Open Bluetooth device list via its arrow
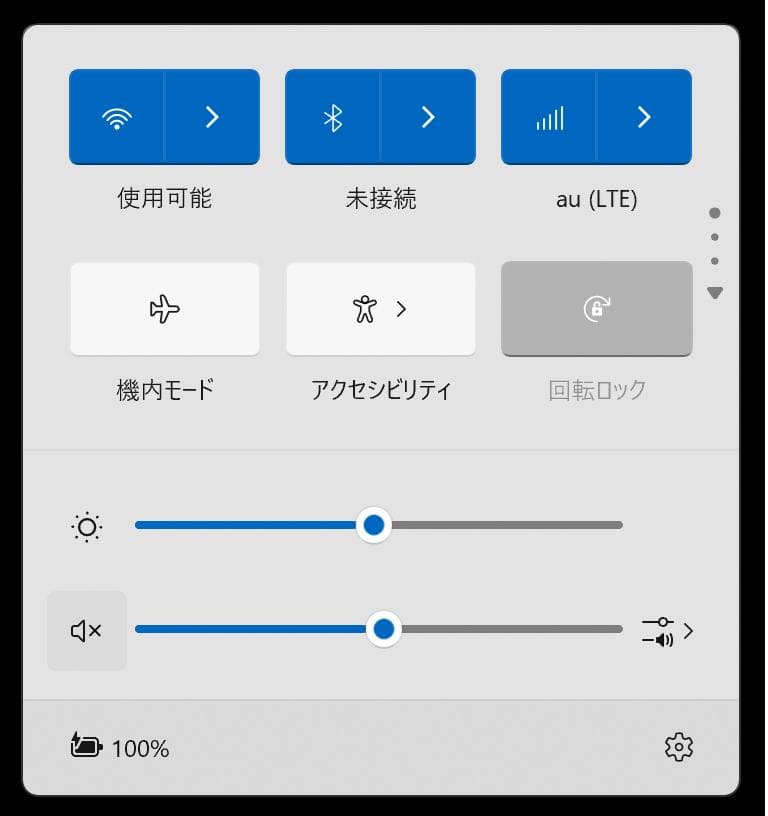Screen dimensions: 768x816 point(428,117)
